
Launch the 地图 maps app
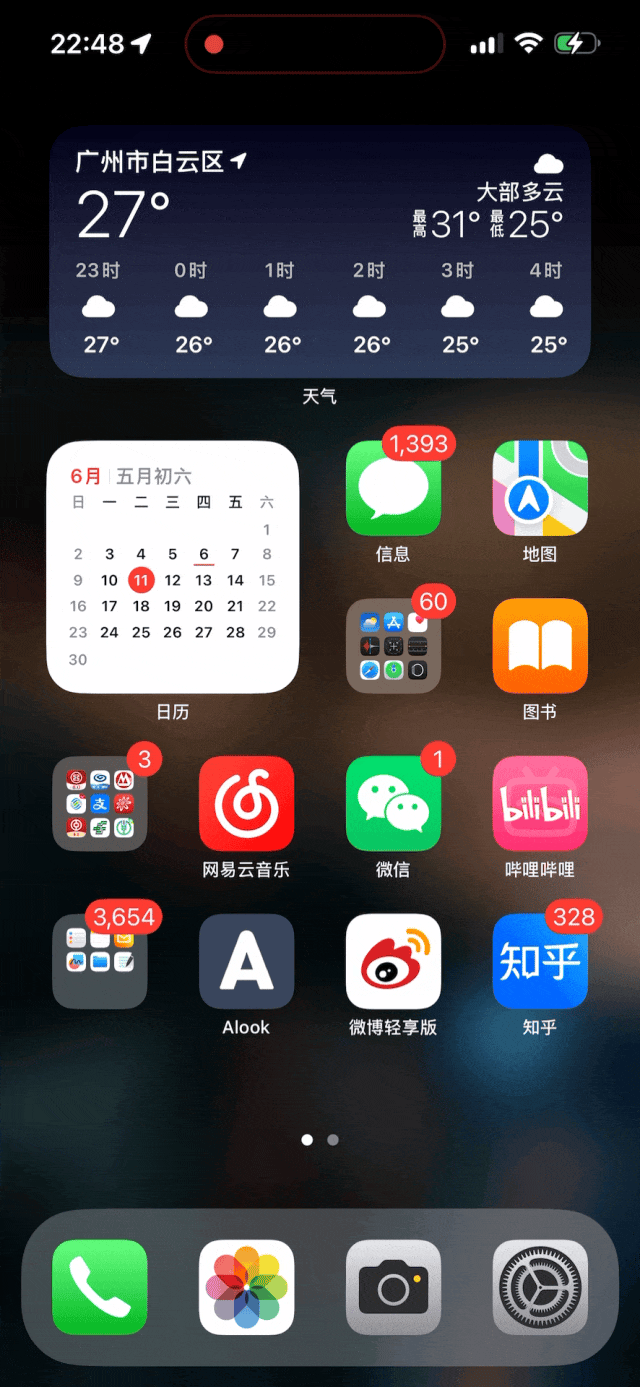point(540,488)
